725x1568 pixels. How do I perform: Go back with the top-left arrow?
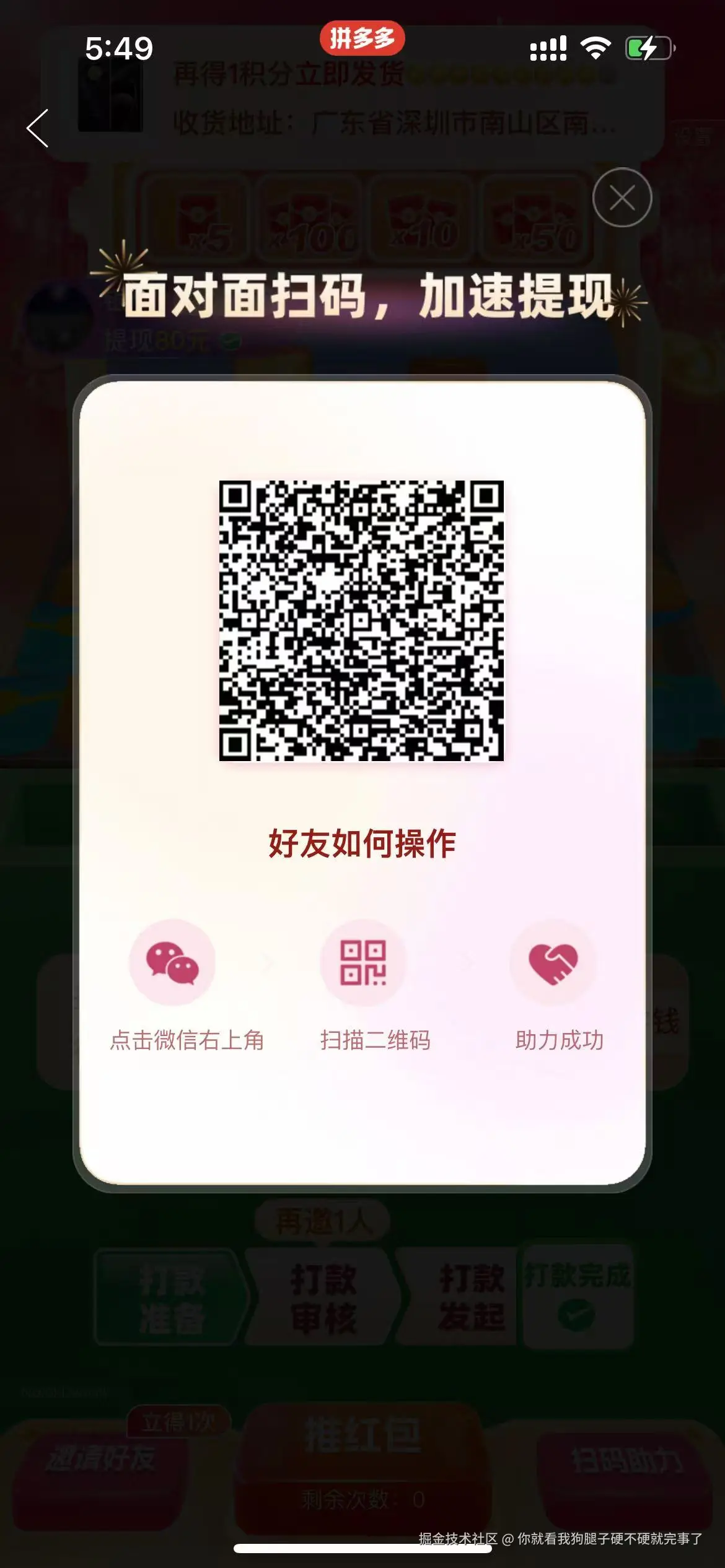(x=38, y=129)
